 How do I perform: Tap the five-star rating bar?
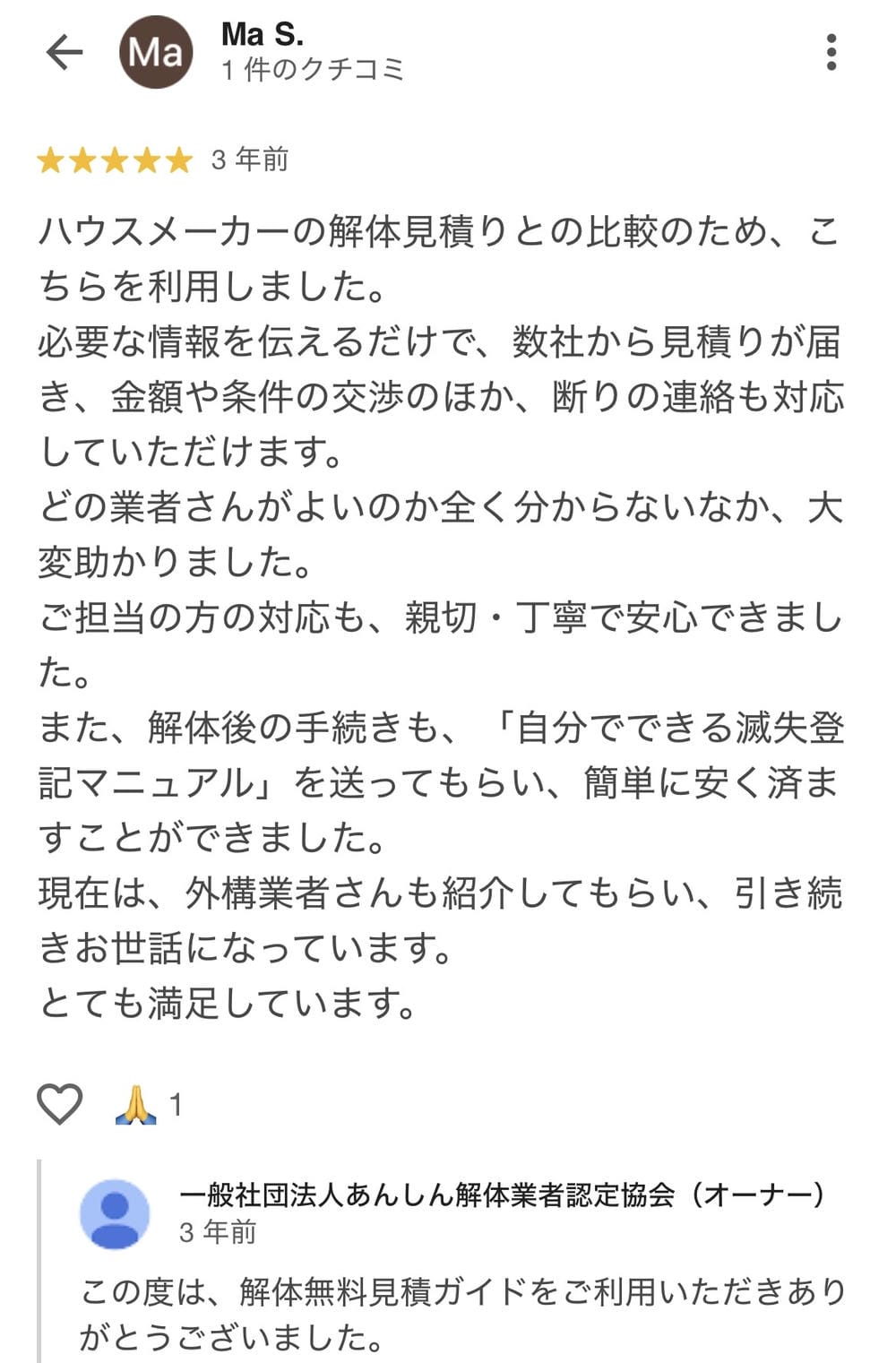click(113, 161)
